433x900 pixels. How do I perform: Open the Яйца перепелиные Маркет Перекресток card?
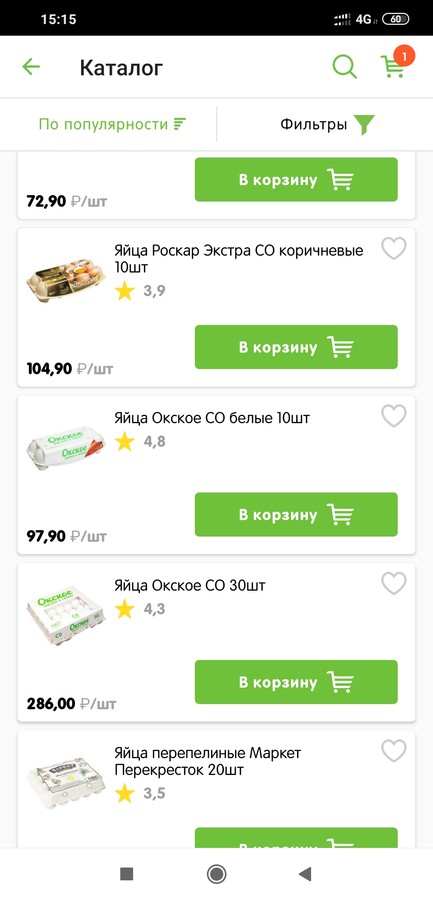216,789
